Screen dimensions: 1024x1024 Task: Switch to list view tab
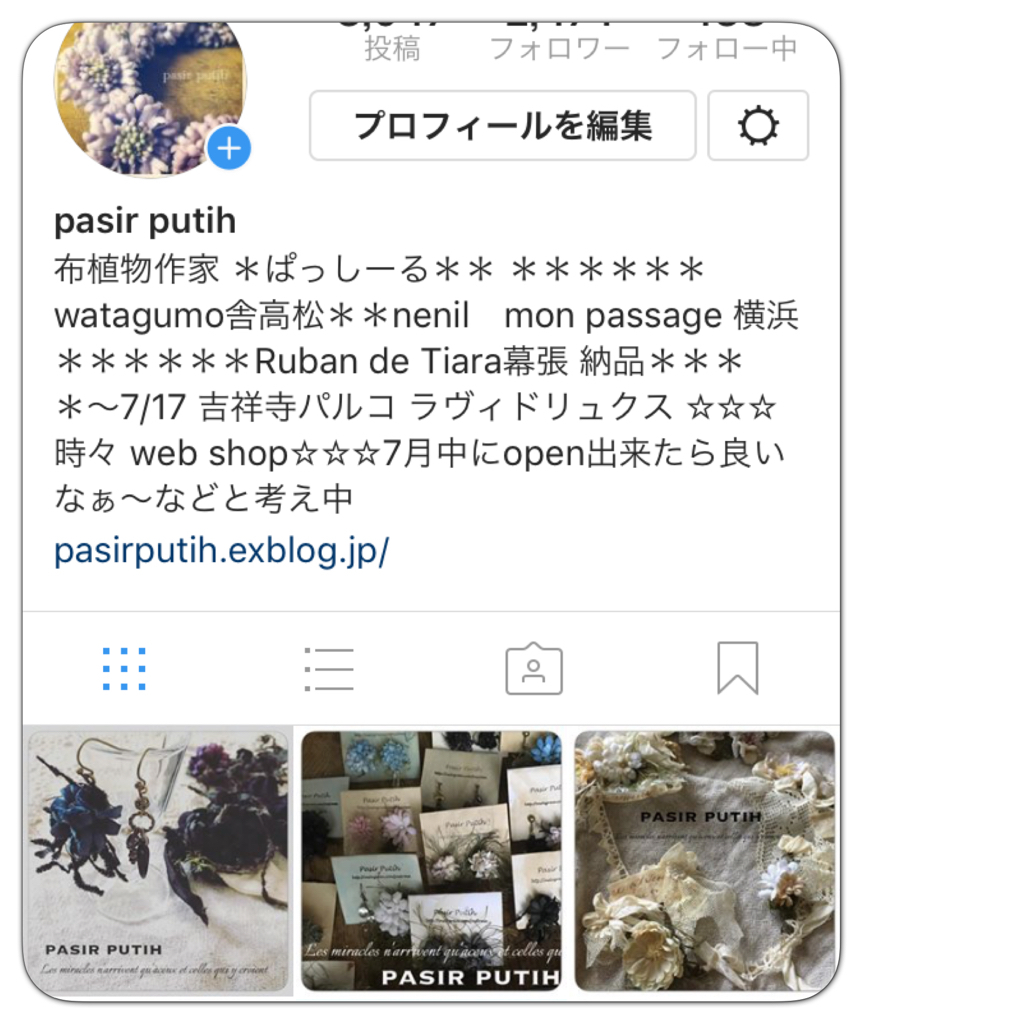pos(329,669)
